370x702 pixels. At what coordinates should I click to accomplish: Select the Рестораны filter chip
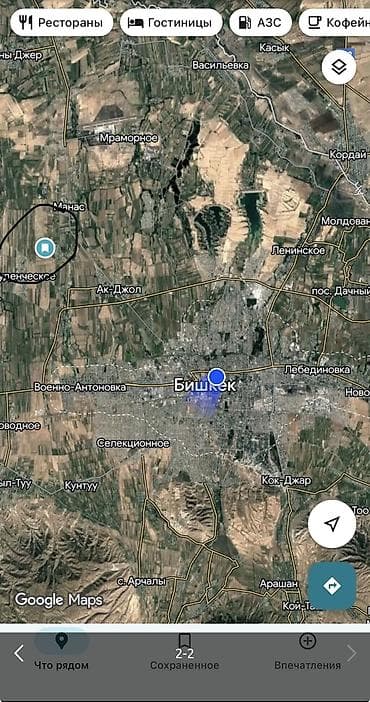coord(62,22)
